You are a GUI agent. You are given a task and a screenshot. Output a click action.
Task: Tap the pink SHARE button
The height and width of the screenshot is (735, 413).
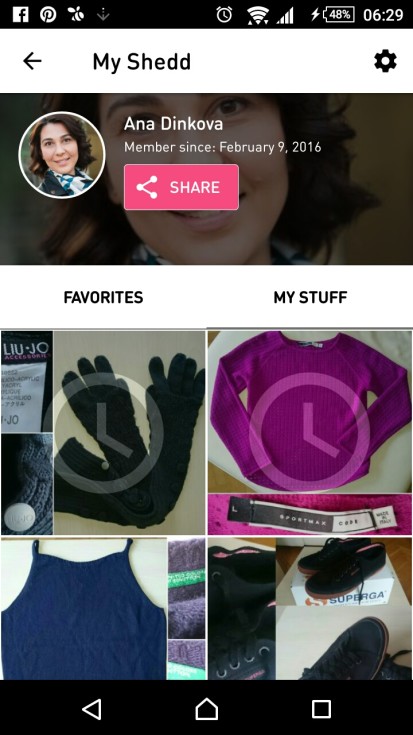[181, 187]
